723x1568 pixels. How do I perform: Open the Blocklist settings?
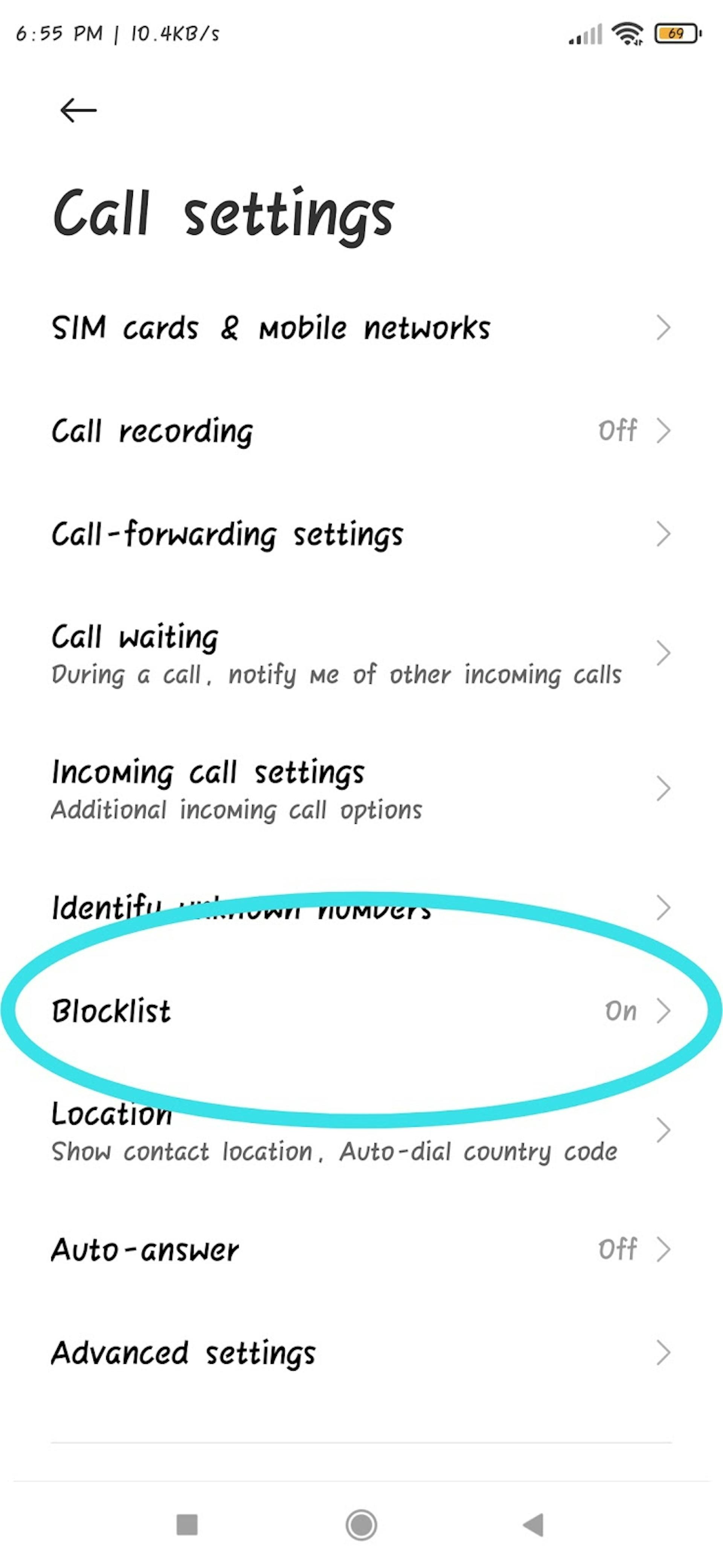[361, 1011]
